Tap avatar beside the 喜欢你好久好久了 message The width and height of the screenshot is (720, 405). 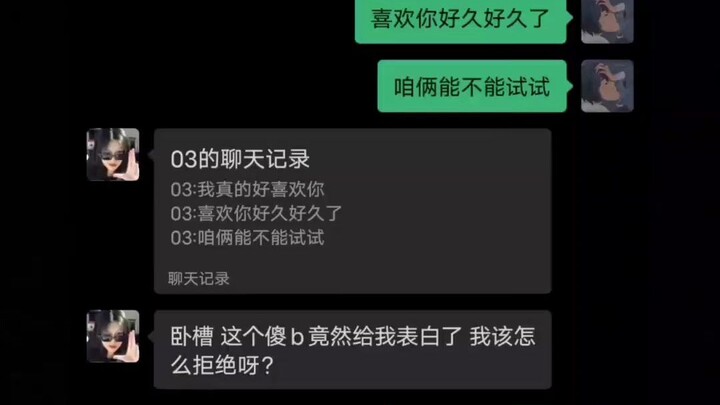click(x=607, y=21)
